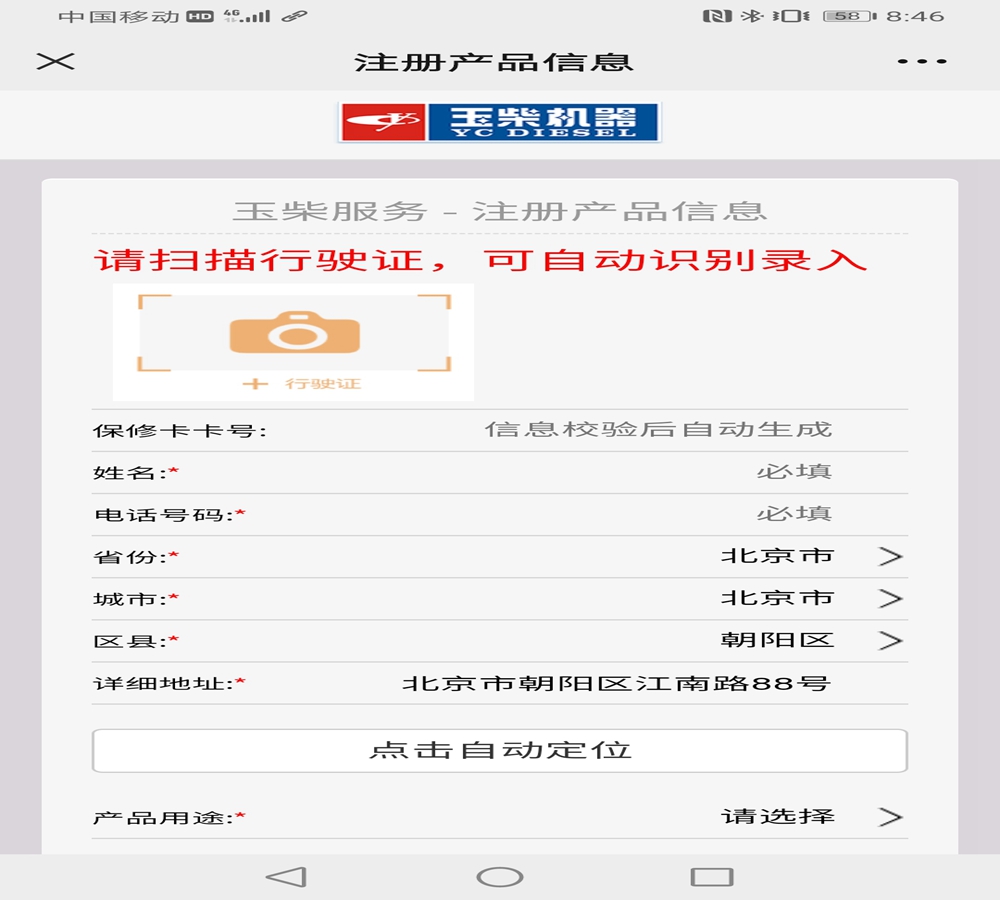1000x900 pixels.
Task: Close the 注册产品信息 page
Action: coord(55,61)
